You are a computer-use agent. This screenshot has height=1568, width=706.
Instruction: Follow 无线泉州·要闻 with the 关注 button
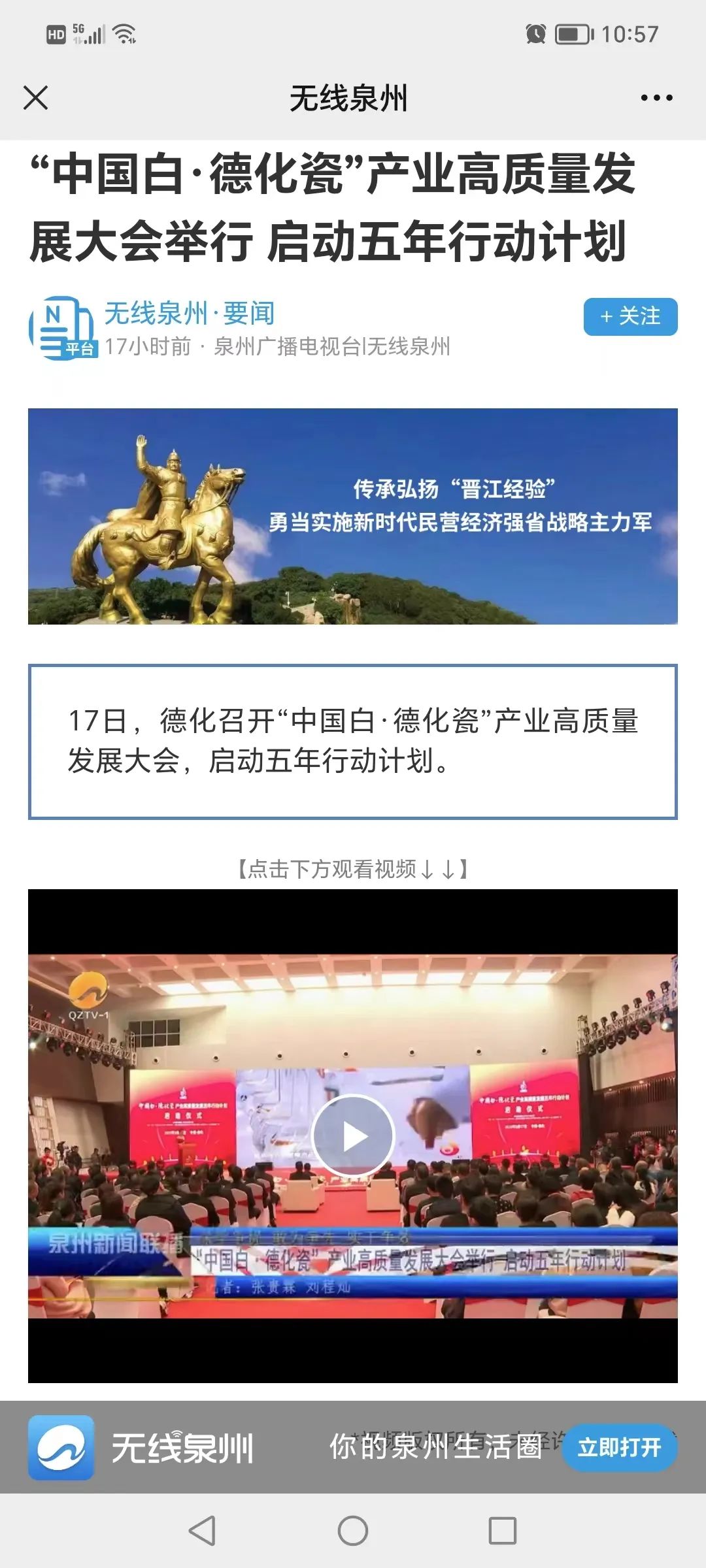click(630, 317)
